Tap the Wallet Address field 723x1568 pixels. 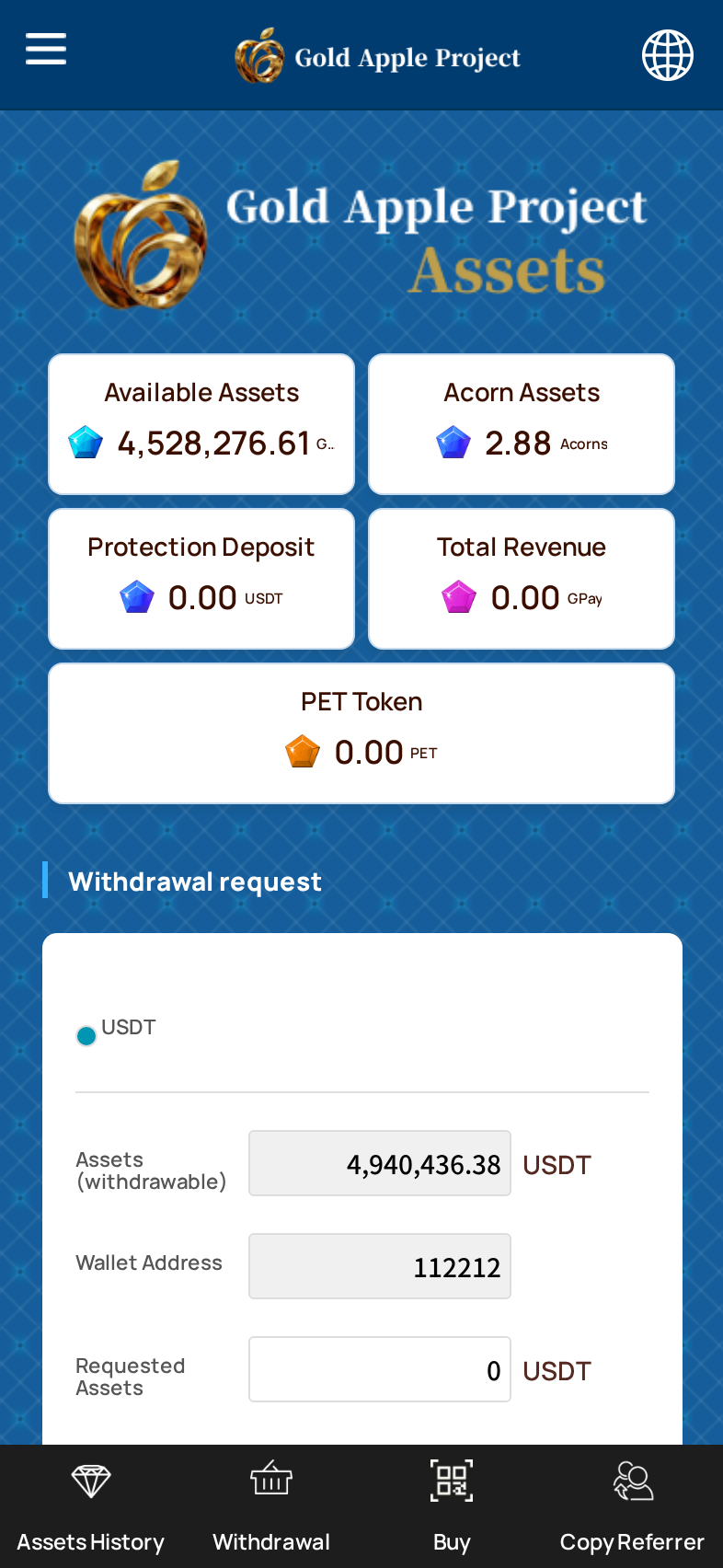[x=379, y=1266]
